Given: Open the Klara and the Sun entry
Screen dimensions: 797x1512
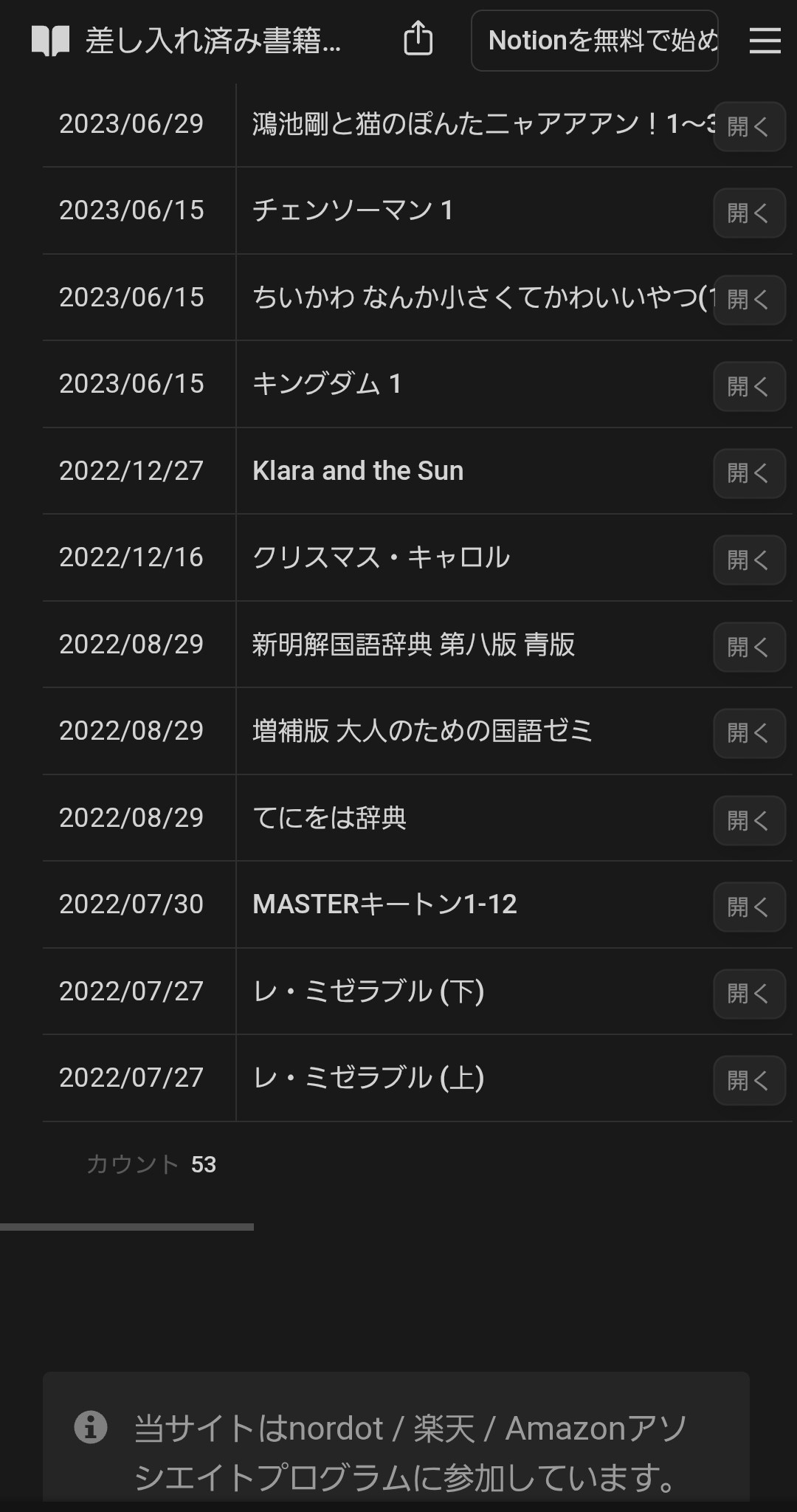Looking at the screenshot, I should (x=749, y=473).
